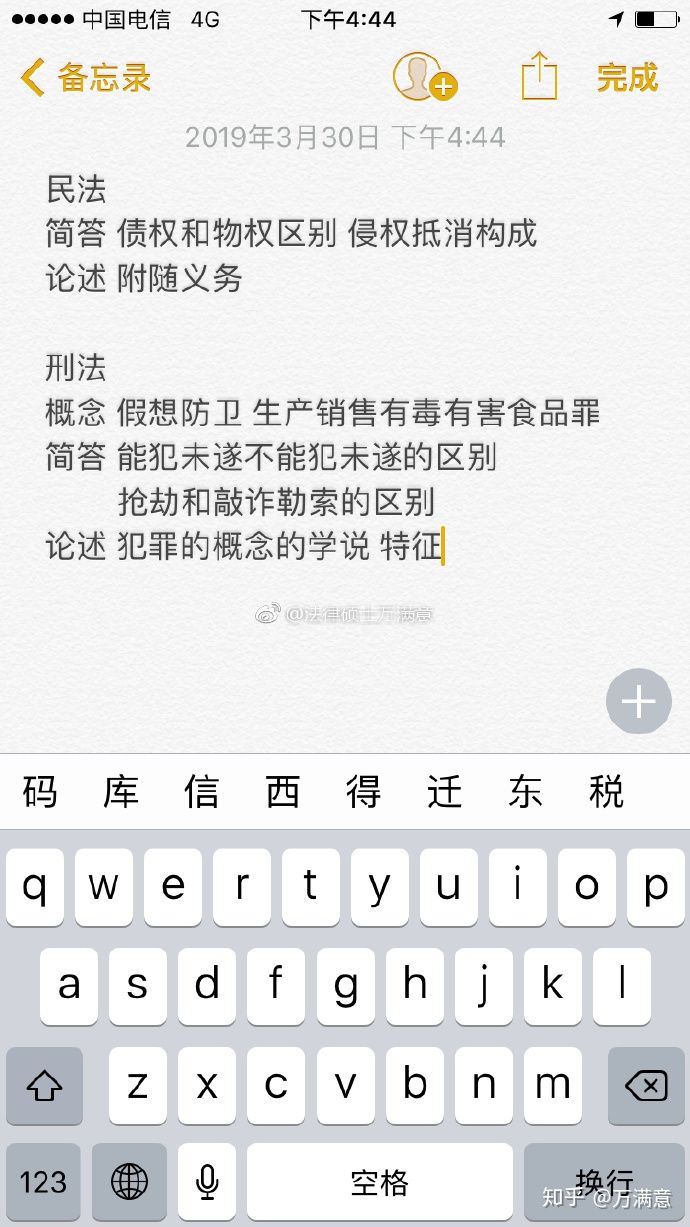The height and width of the screenshot is (1227, 690).
Task: Tap the 换行 return key
Action: [604, 1181]
